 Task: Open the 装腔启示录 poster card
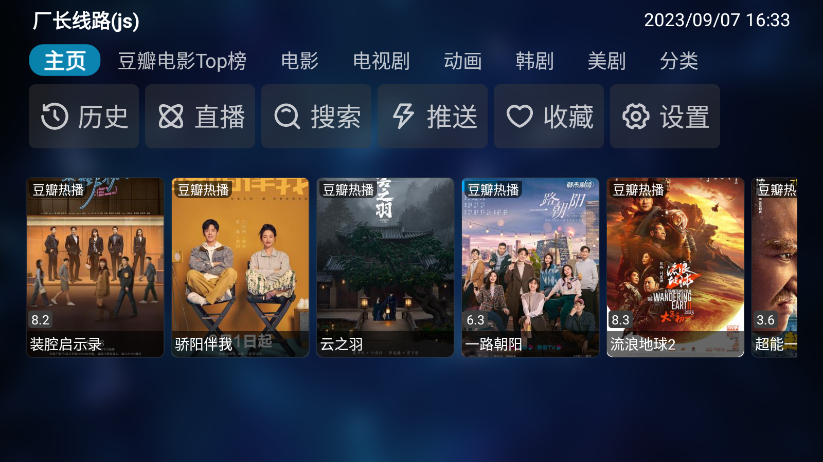95,267
